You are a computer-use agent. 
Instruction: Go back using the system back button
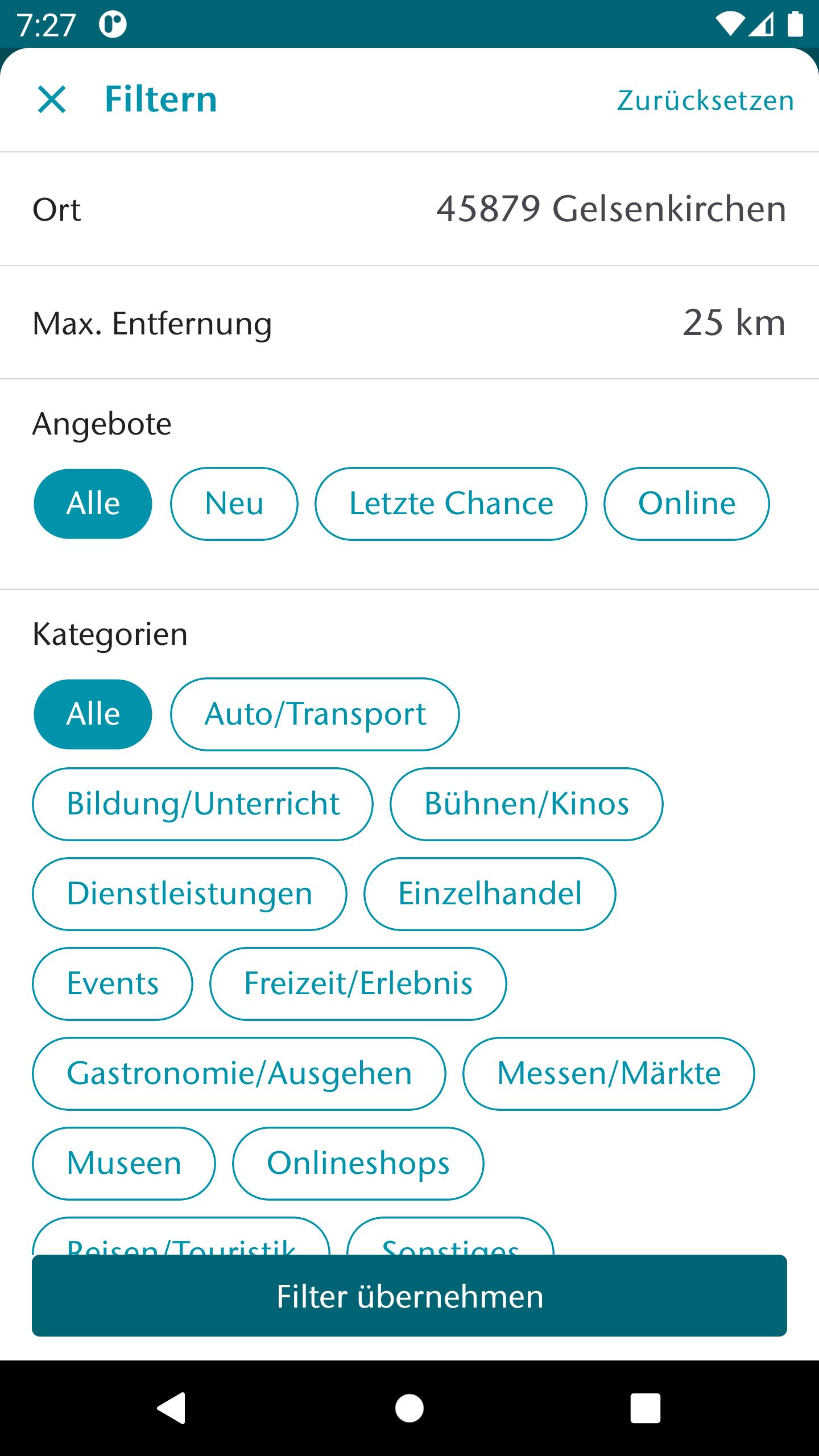tap(171, 1408)
